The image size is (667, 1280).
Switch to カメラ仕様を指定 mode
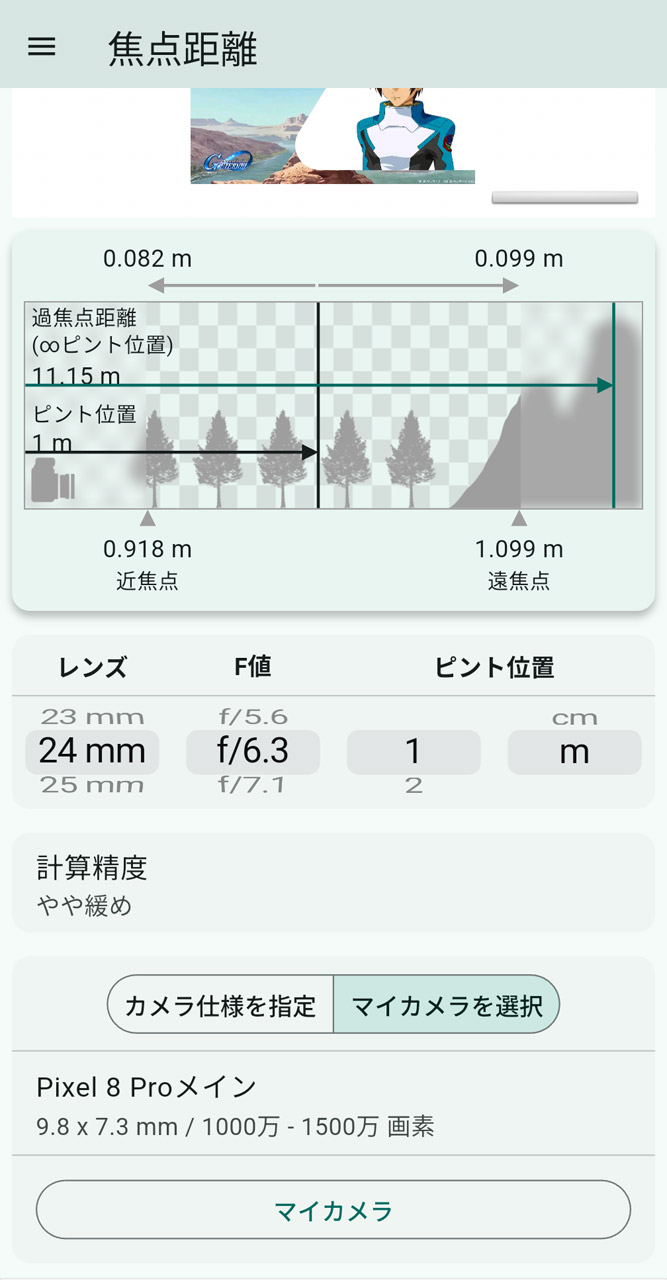click(x=220, y=1004)
